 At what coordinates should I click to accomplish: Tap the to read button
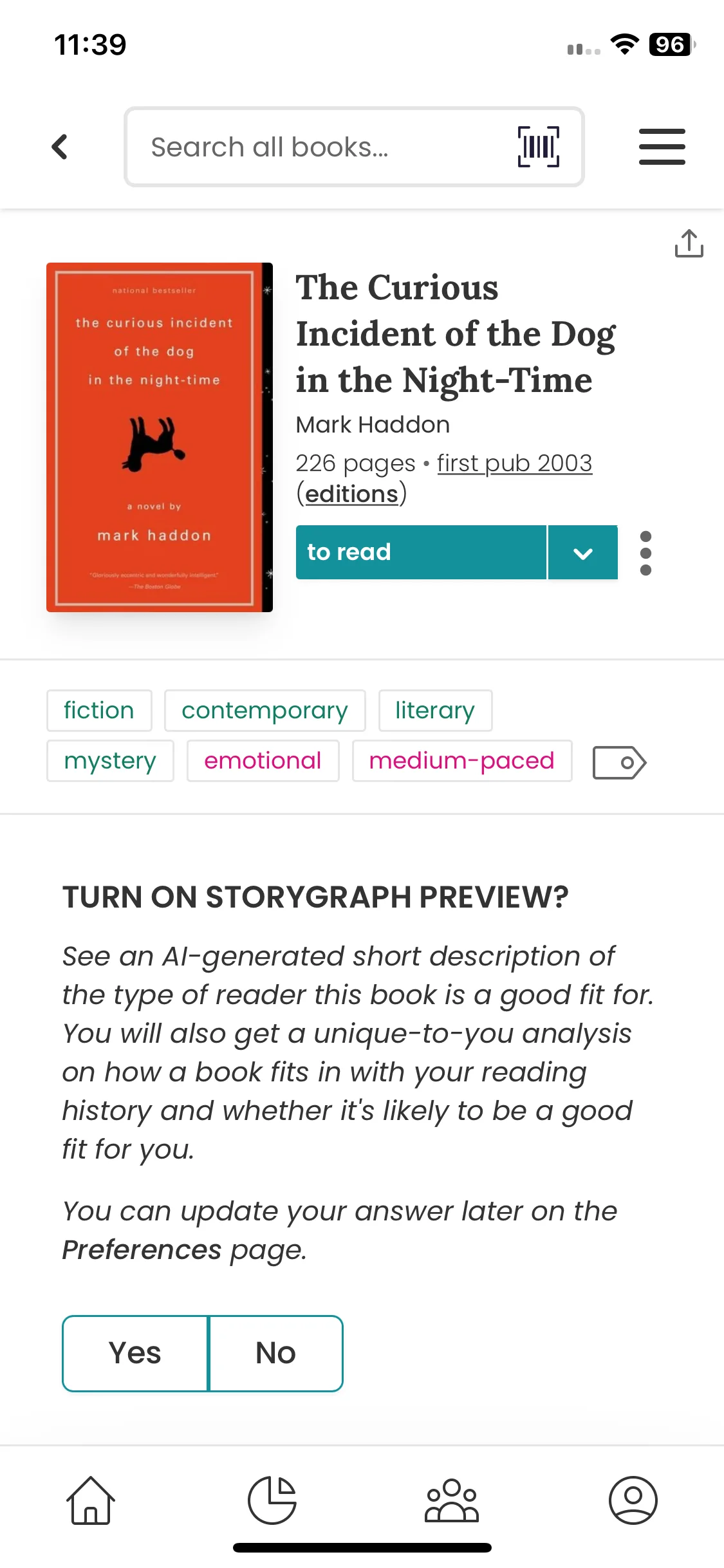pos(421,552)
